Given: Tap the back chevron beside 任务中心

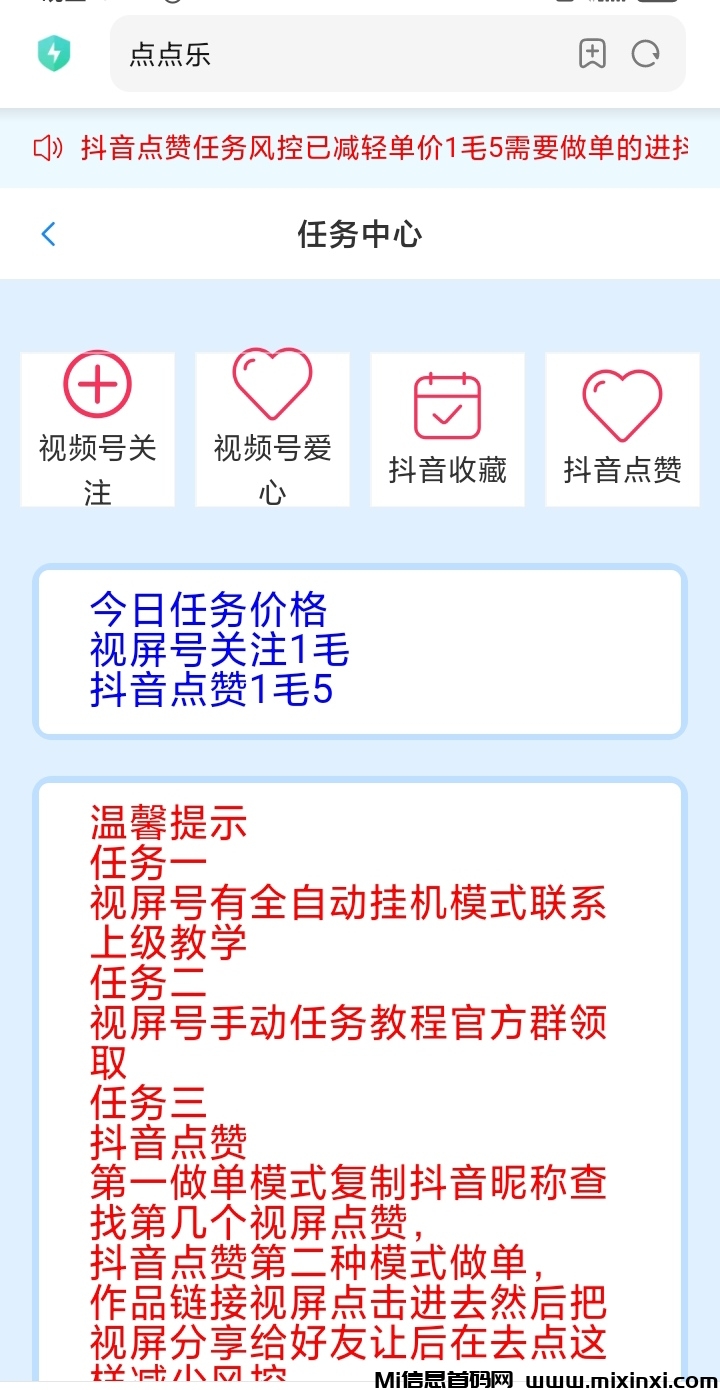Looking at the screenshot, I should coord(48,233).
